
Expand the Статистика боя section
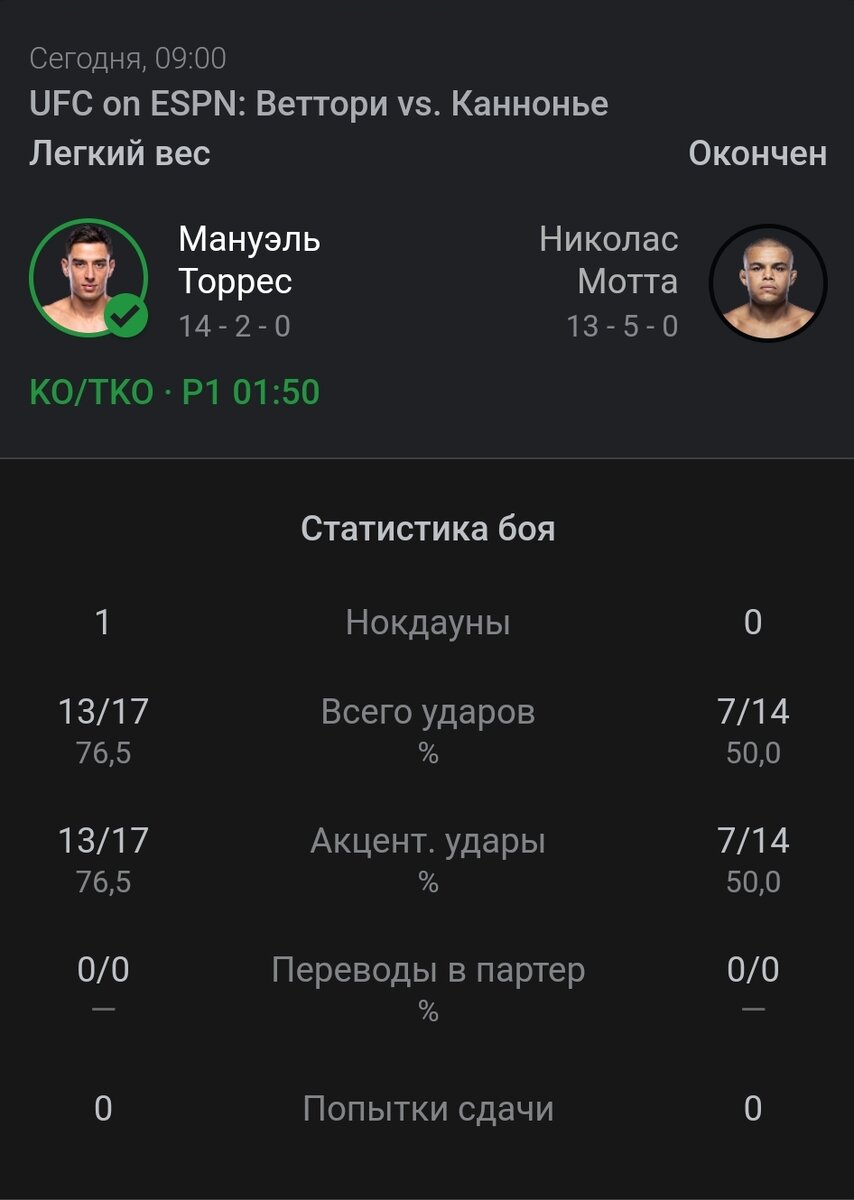coord(427,530)
